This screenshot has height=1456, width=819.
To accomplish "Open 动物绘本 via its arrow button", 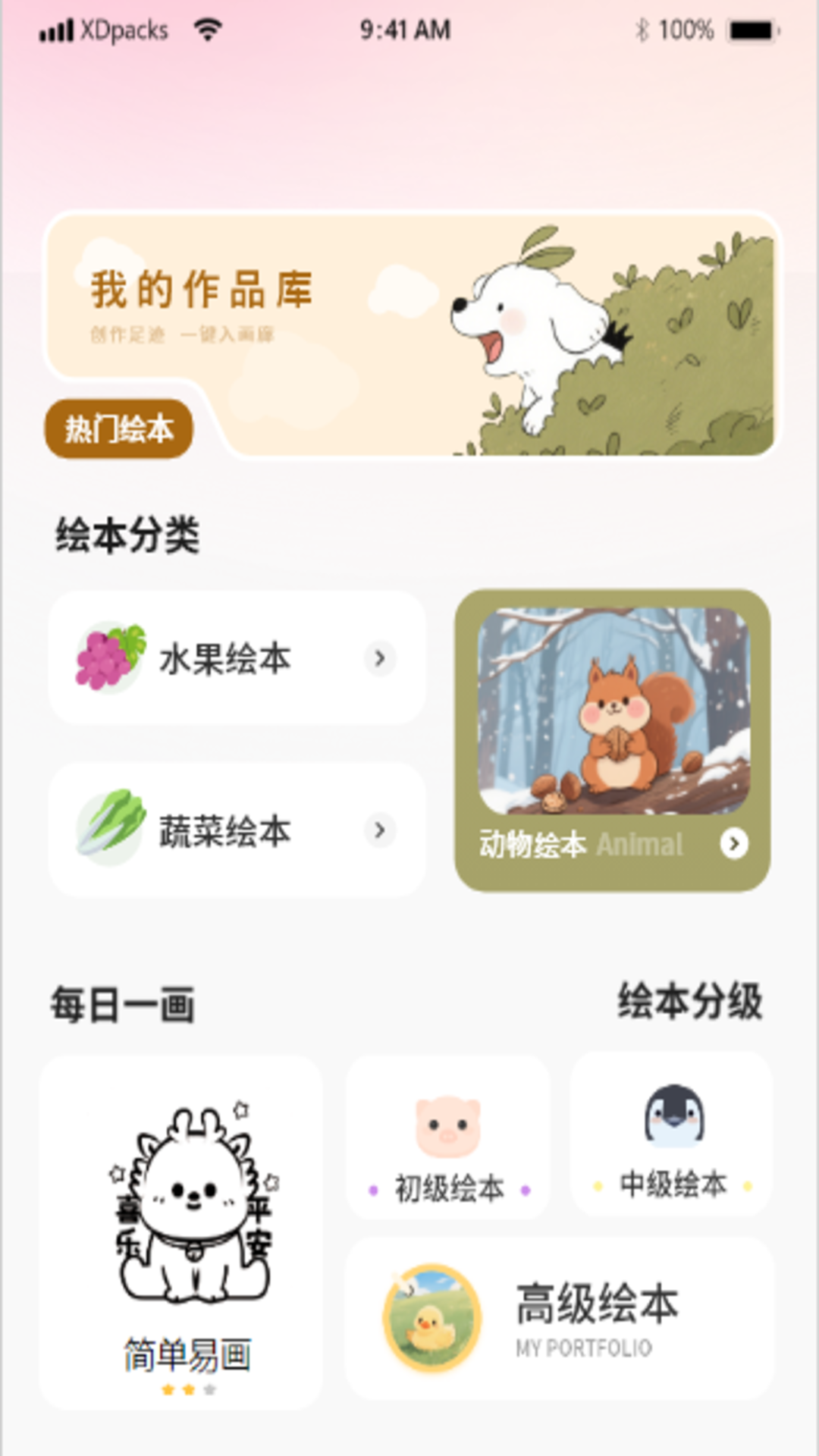I will pos(733,844).
